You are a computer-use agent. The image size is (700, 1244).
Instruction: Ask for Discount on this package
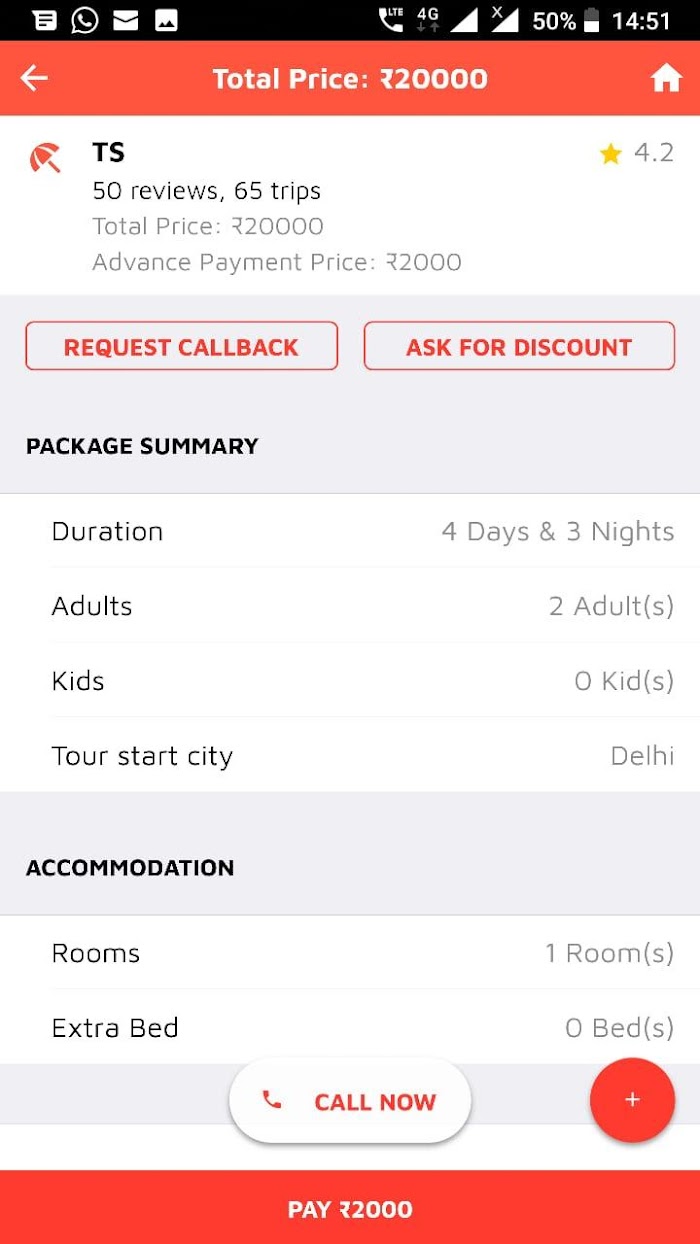[x=519, y=347]
